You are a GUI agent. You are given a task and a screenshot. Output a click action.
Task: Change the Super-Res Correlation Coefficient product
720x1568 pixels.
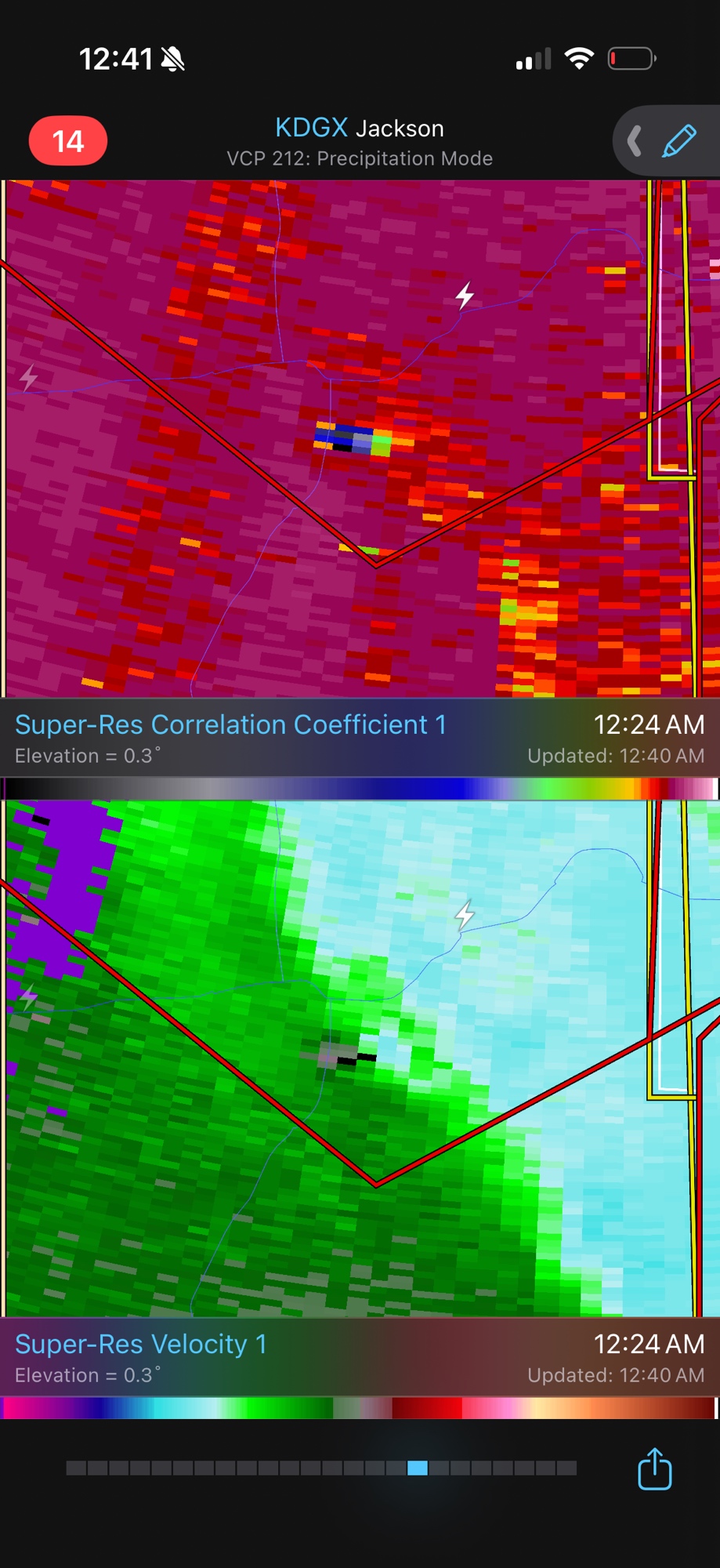coord(230,725)
